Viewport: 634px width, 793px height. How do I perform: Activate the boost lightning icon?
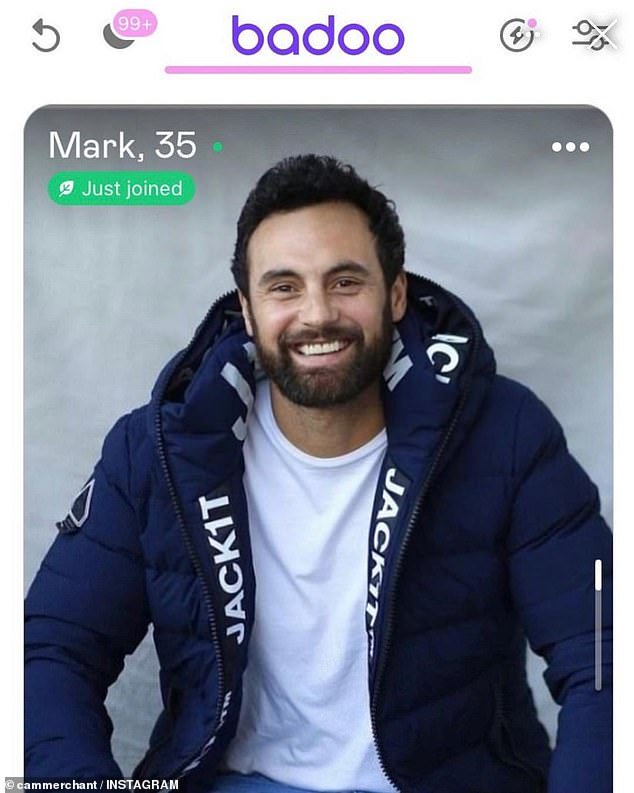[517, 35]
